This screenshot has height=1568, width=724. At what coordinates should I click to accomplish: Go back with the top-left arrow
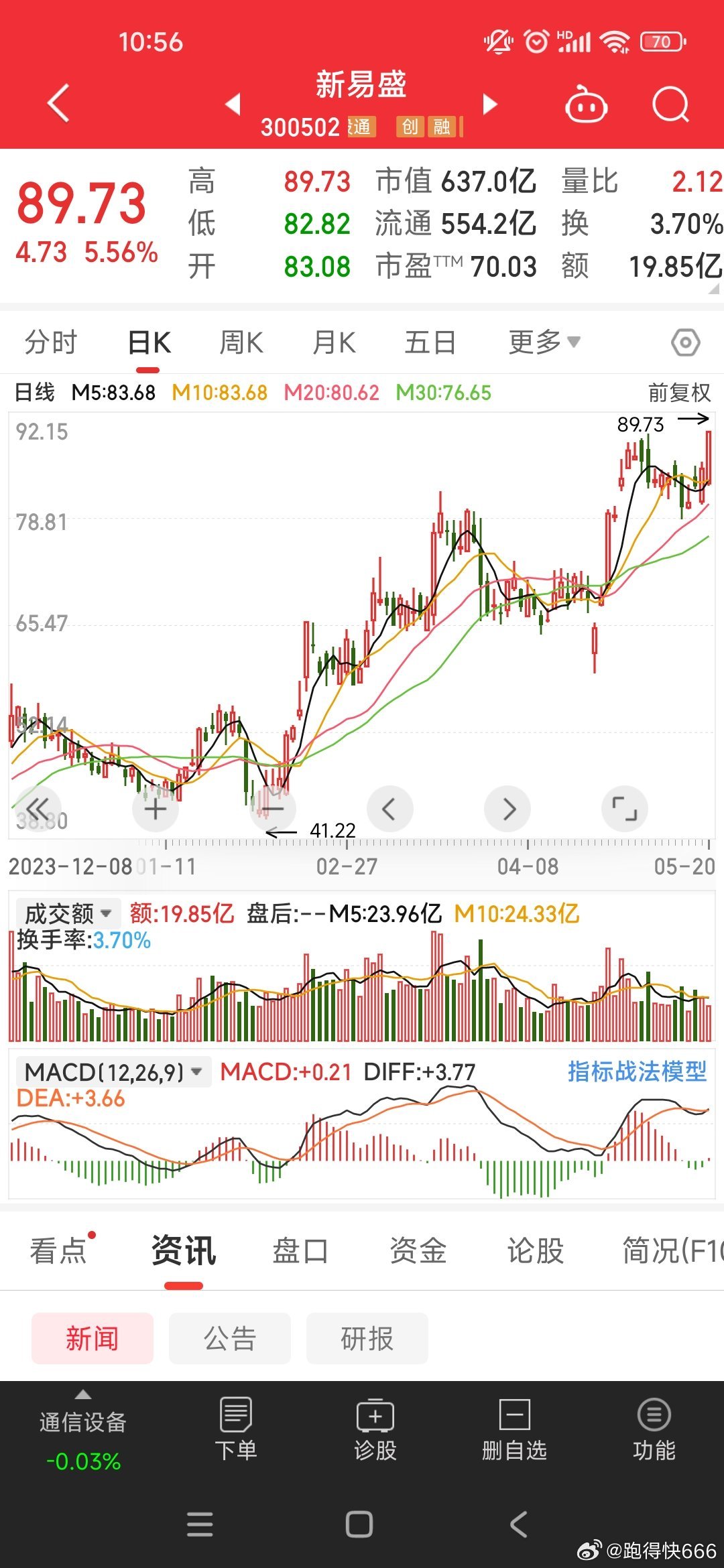[x=57, y=102]
